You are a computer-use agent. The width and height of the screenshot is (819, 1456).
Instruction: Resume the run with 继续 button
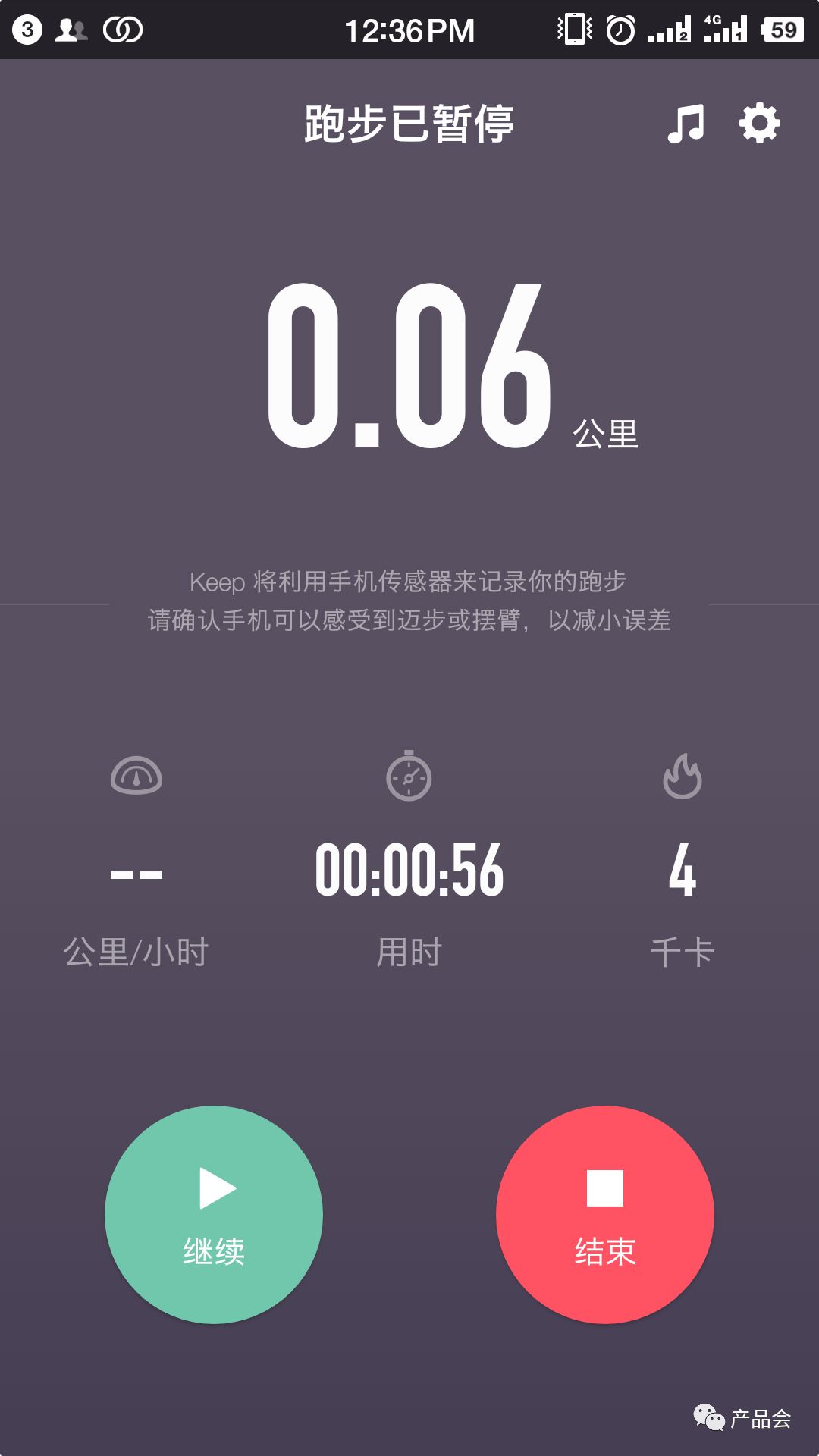(215, 1213)
